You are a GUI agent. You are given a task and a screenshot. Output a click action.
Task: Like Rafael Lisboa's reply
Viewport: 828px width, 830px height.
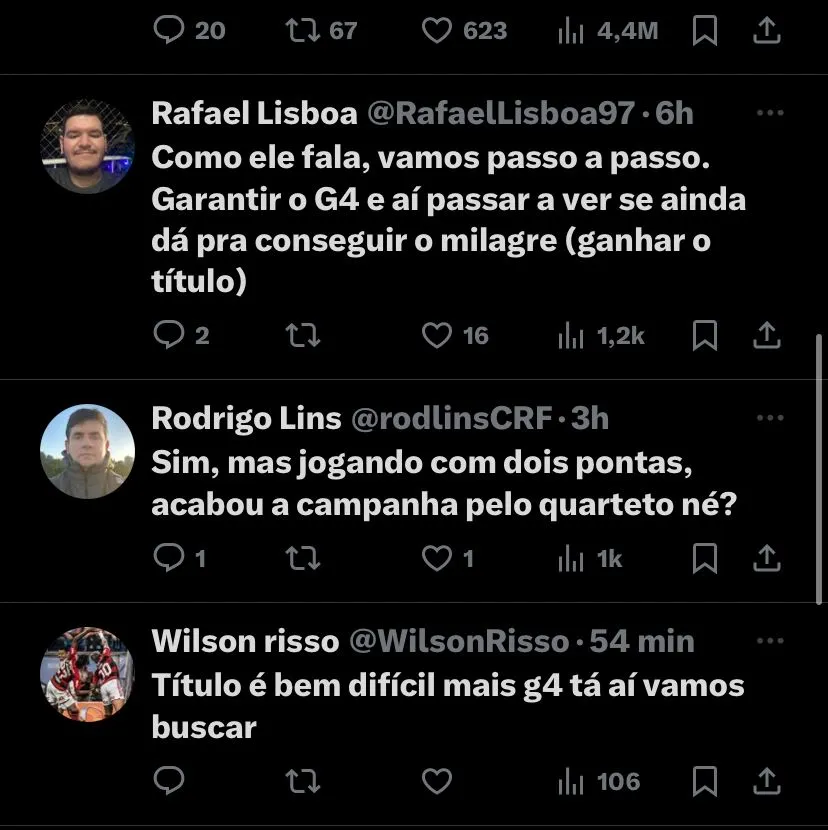(x=437, y=335)
